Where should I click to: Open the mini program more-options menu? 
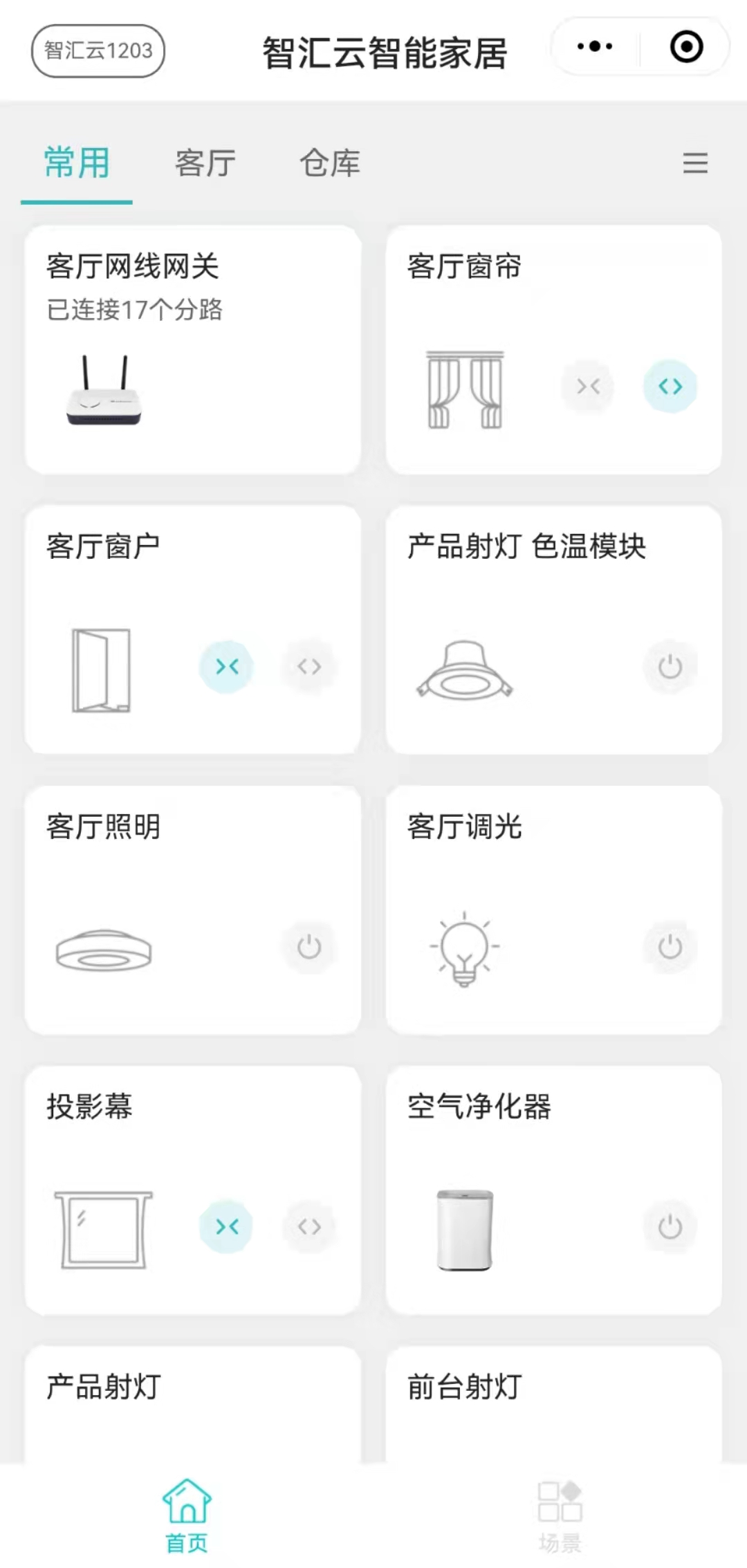595,47
